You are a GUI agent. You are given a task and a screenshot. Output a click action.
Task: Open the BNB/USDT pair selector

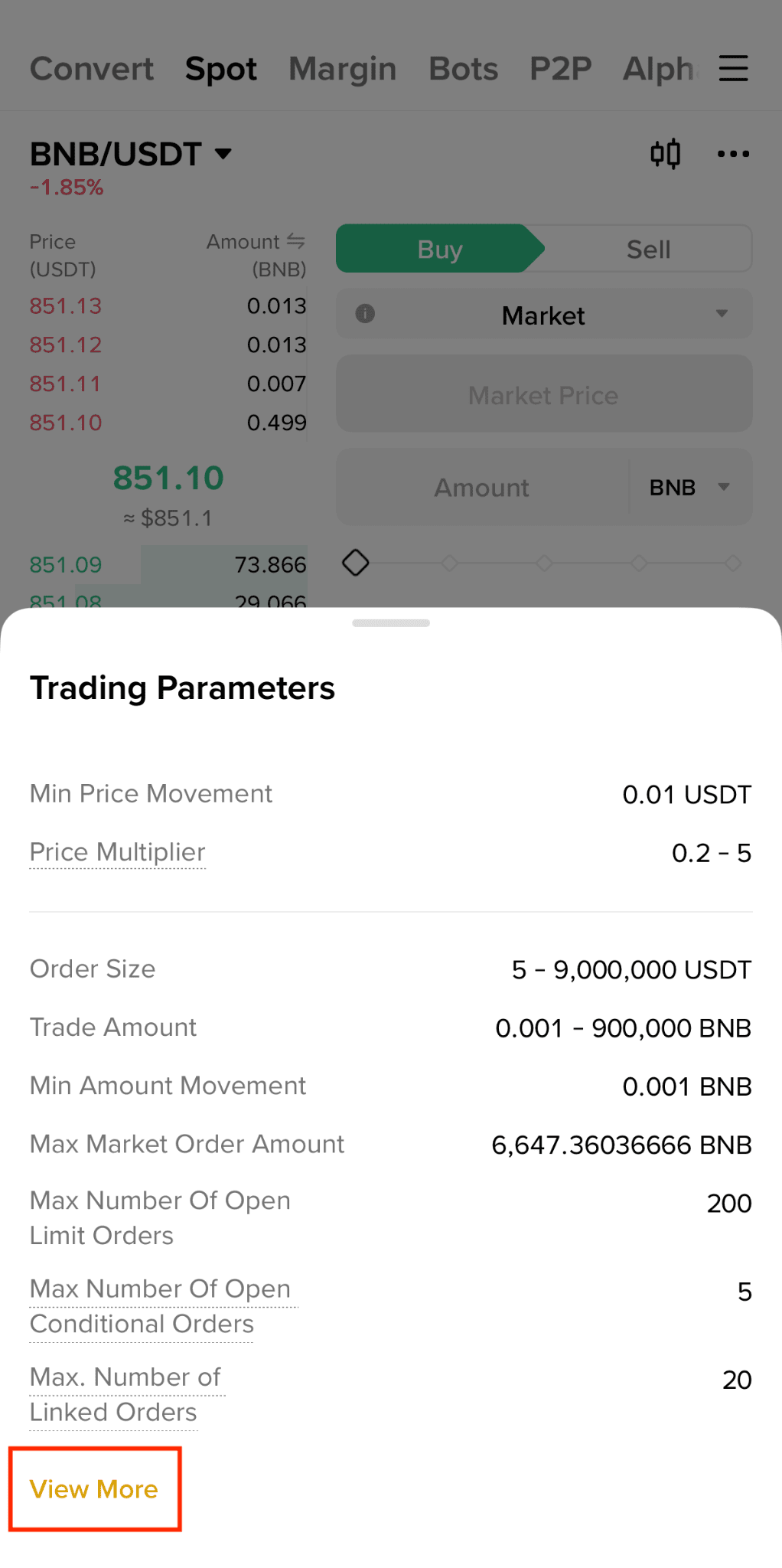point(130,154)
